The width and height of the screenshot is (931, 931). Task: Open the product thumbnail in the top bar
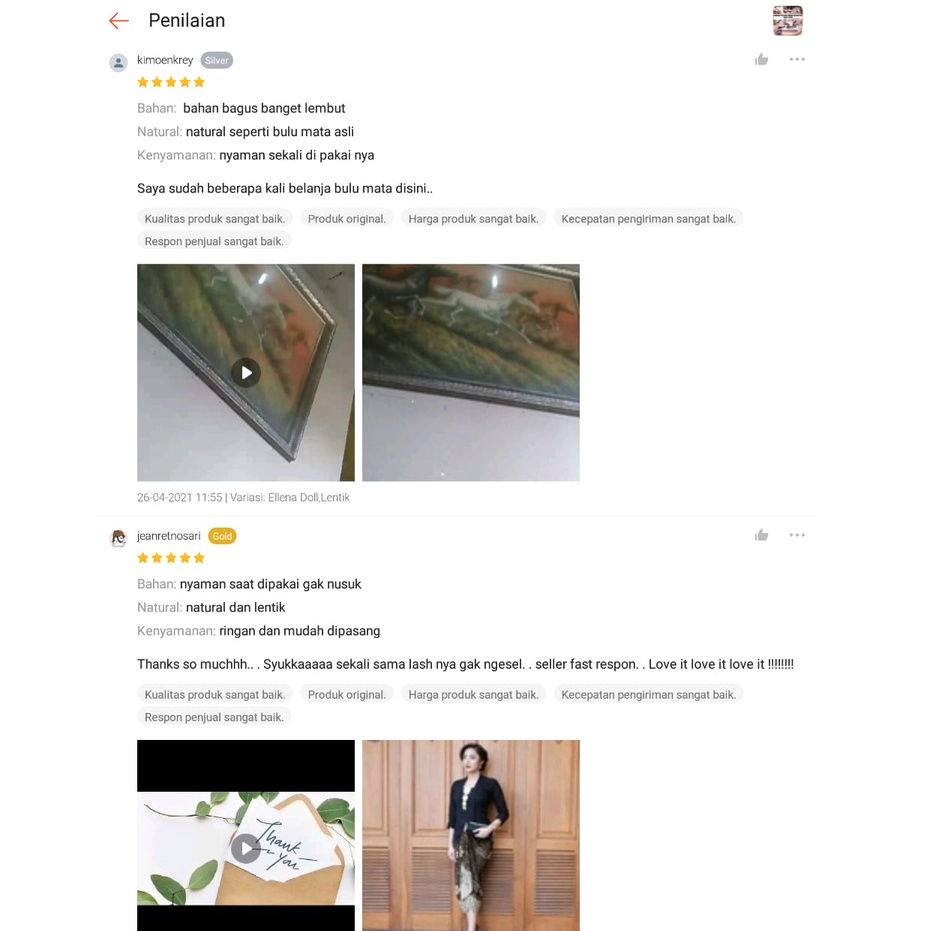(787, 21)
